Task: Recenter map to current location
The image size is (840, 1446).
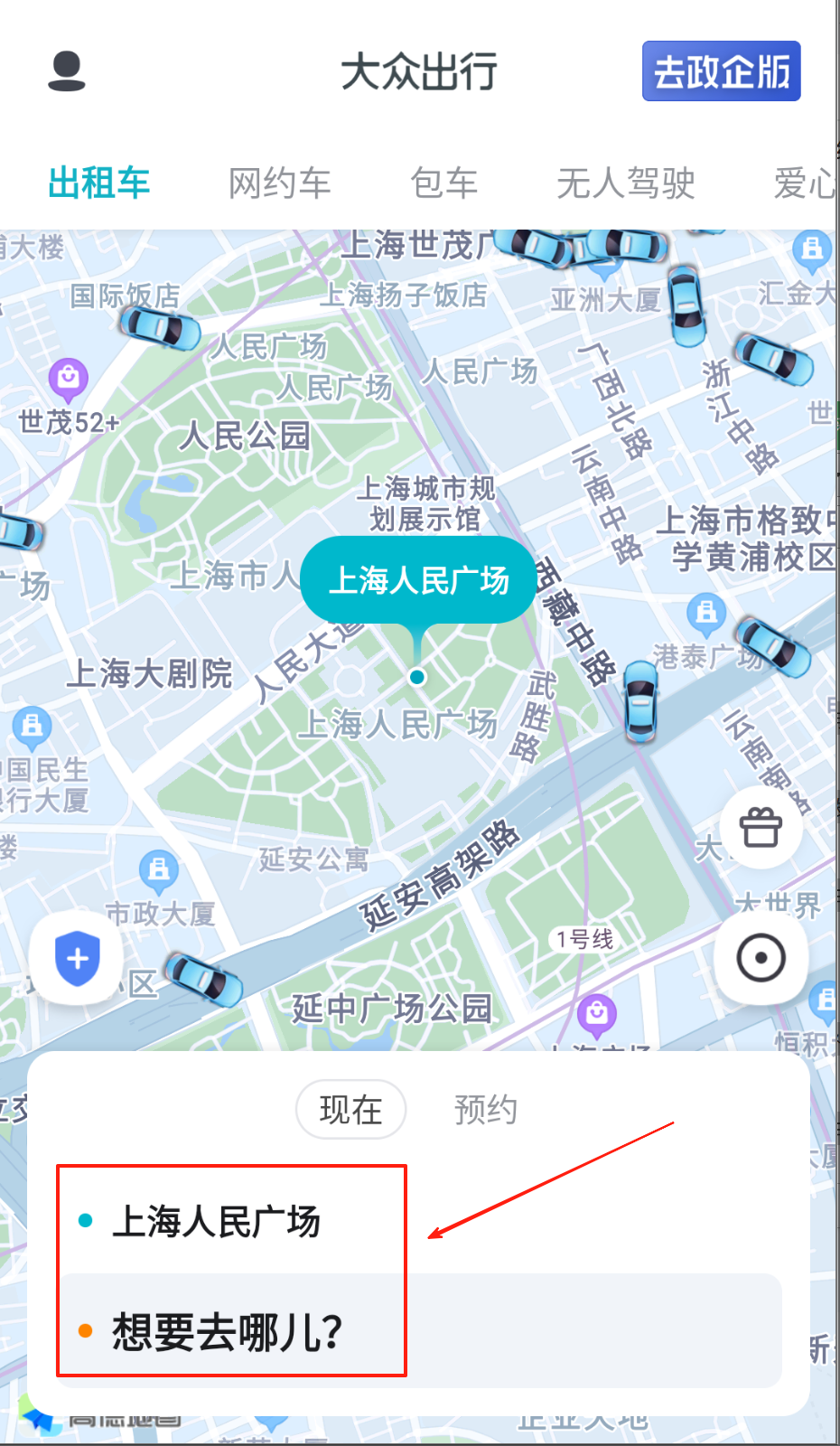Action: coord(761,958)
